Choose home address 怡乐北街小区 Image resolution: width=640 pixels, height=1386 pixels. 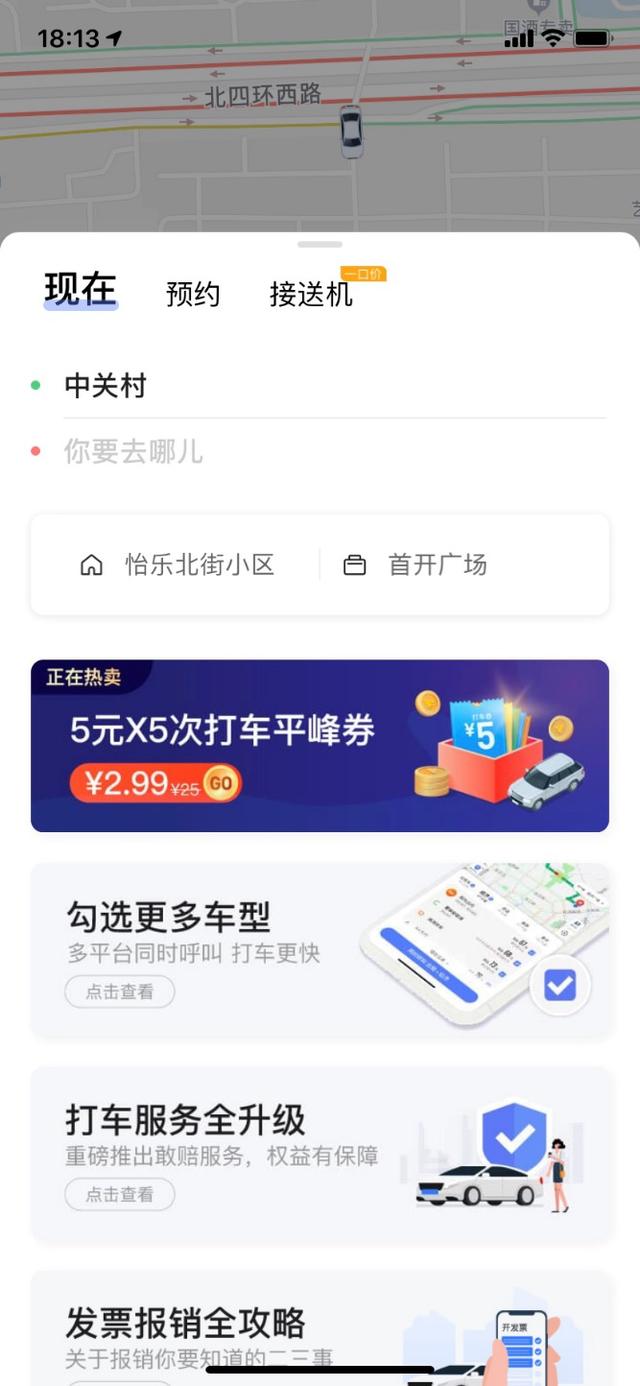[177, 565]
